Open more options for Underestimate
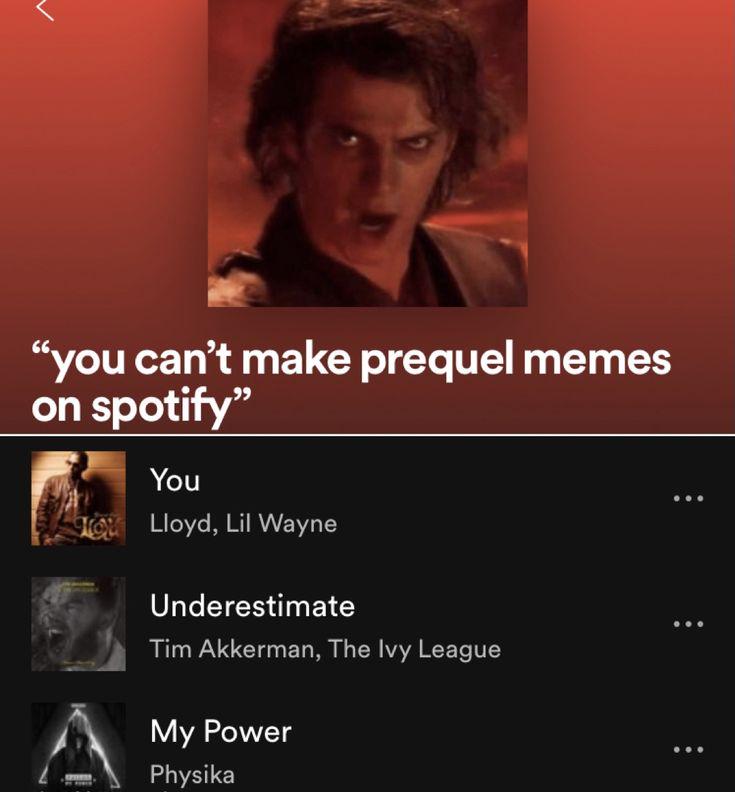The image size is (735, 792). tap(688, 624)
